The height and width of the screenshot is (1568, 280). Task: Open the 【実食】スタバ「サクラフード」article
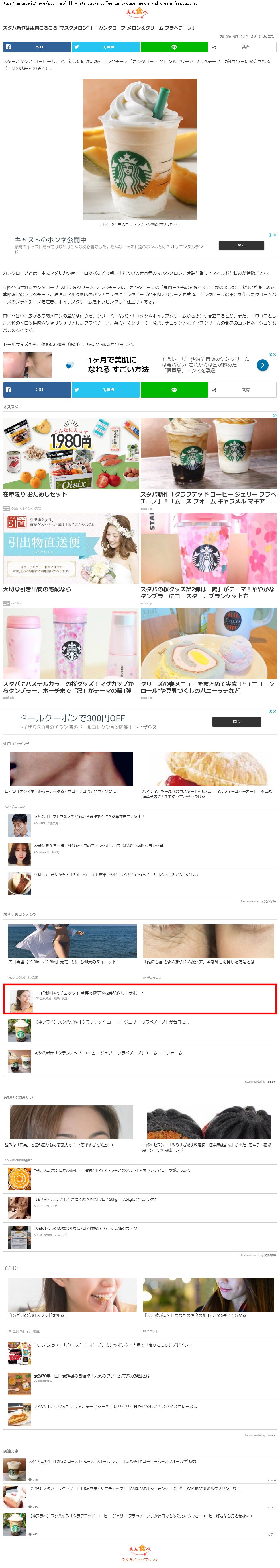(134, 1489)
